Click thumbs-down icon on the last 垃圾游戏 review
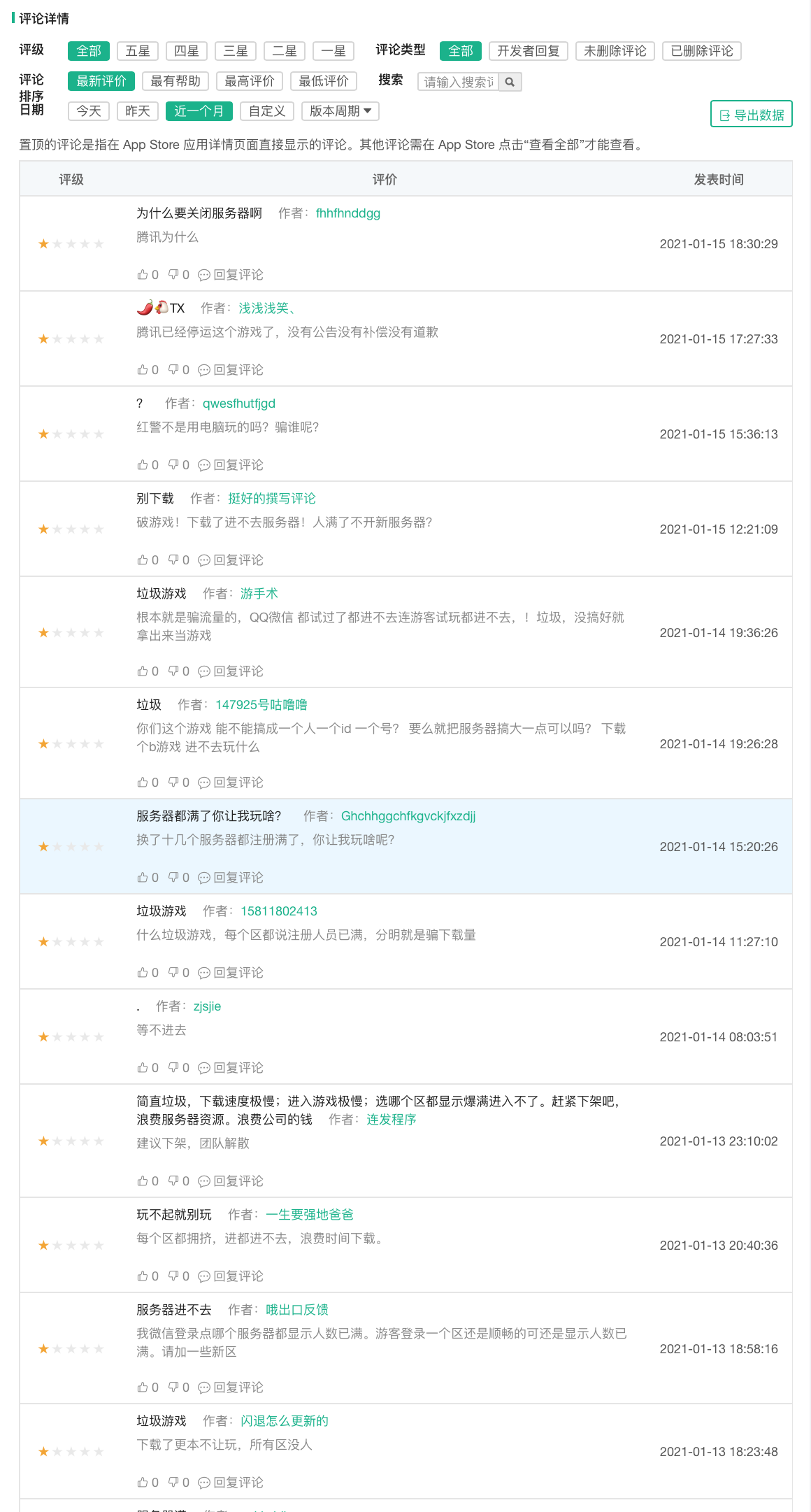 pos(174,1482)
